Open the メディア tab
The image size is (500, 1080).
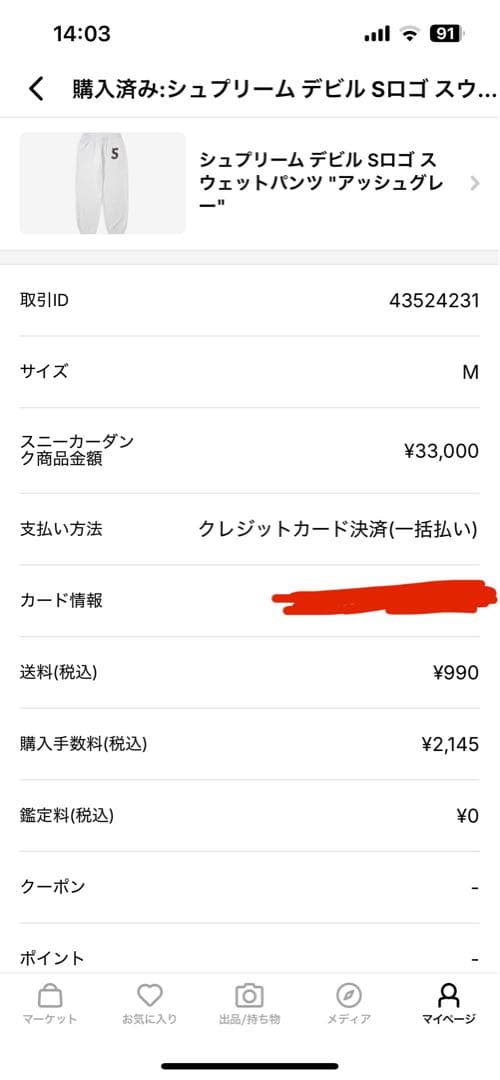349,1004
